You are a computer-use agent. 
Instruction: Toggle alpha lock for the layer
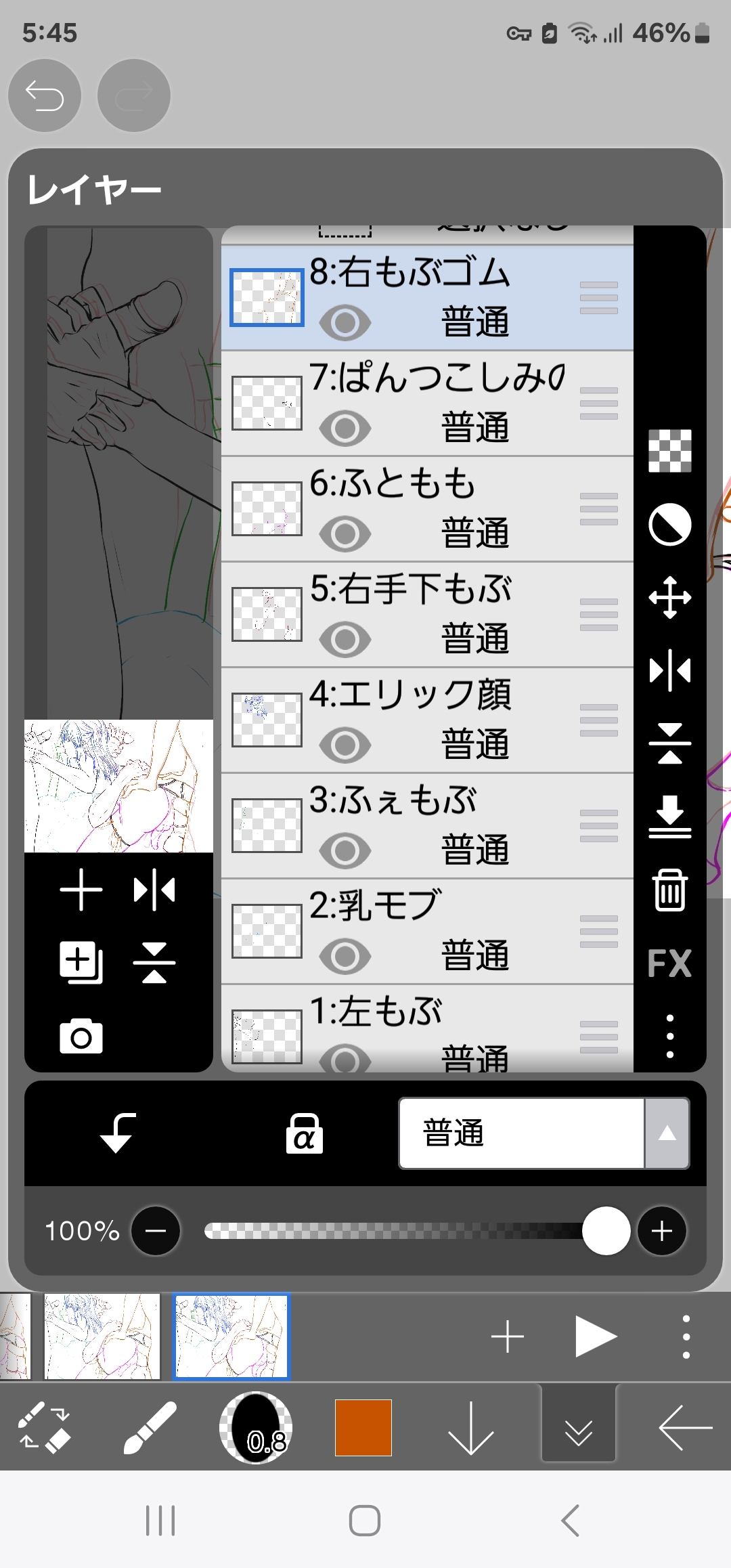[x=304, y=1133]
